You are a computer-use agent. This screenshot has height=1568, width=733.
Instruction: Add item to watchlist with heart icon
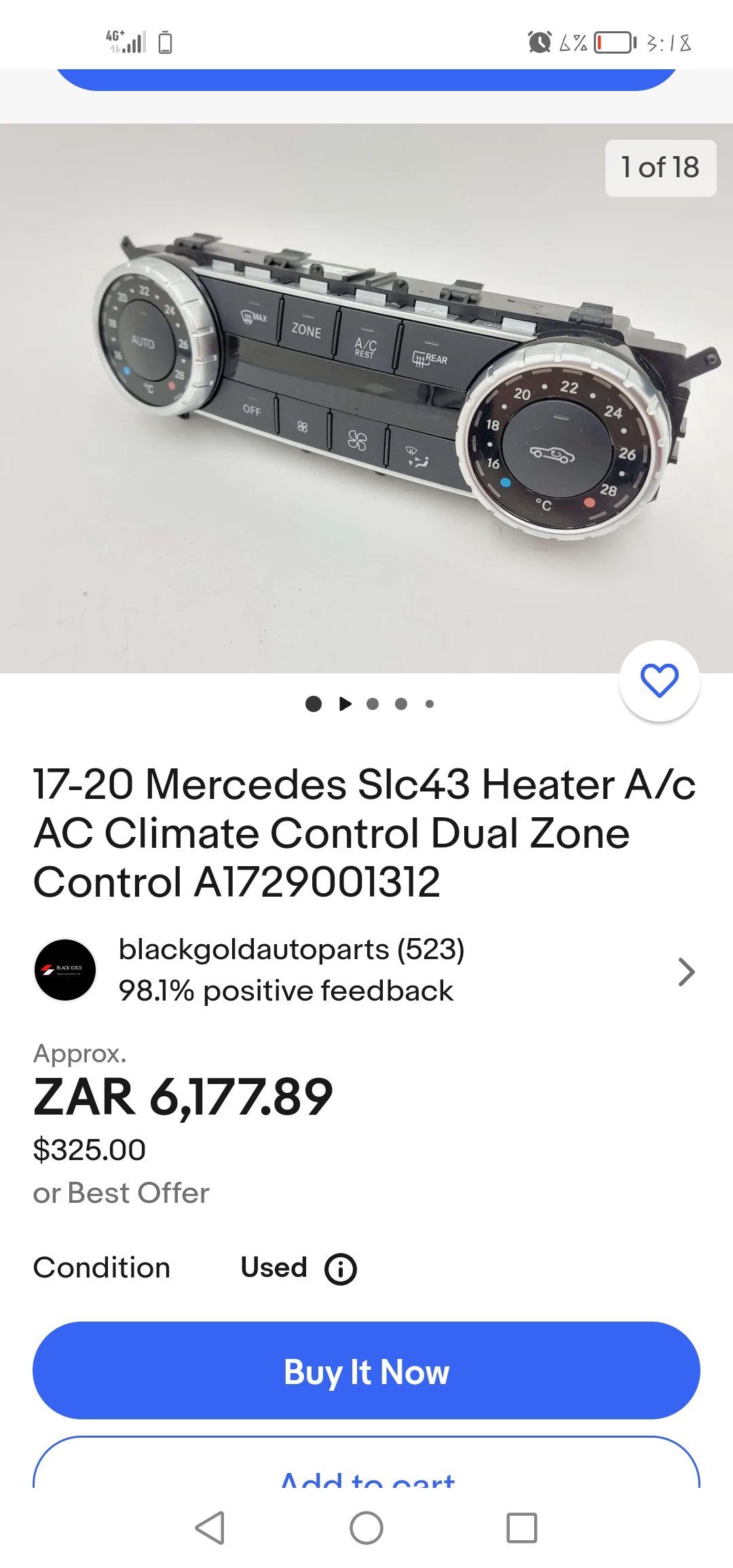659,681
